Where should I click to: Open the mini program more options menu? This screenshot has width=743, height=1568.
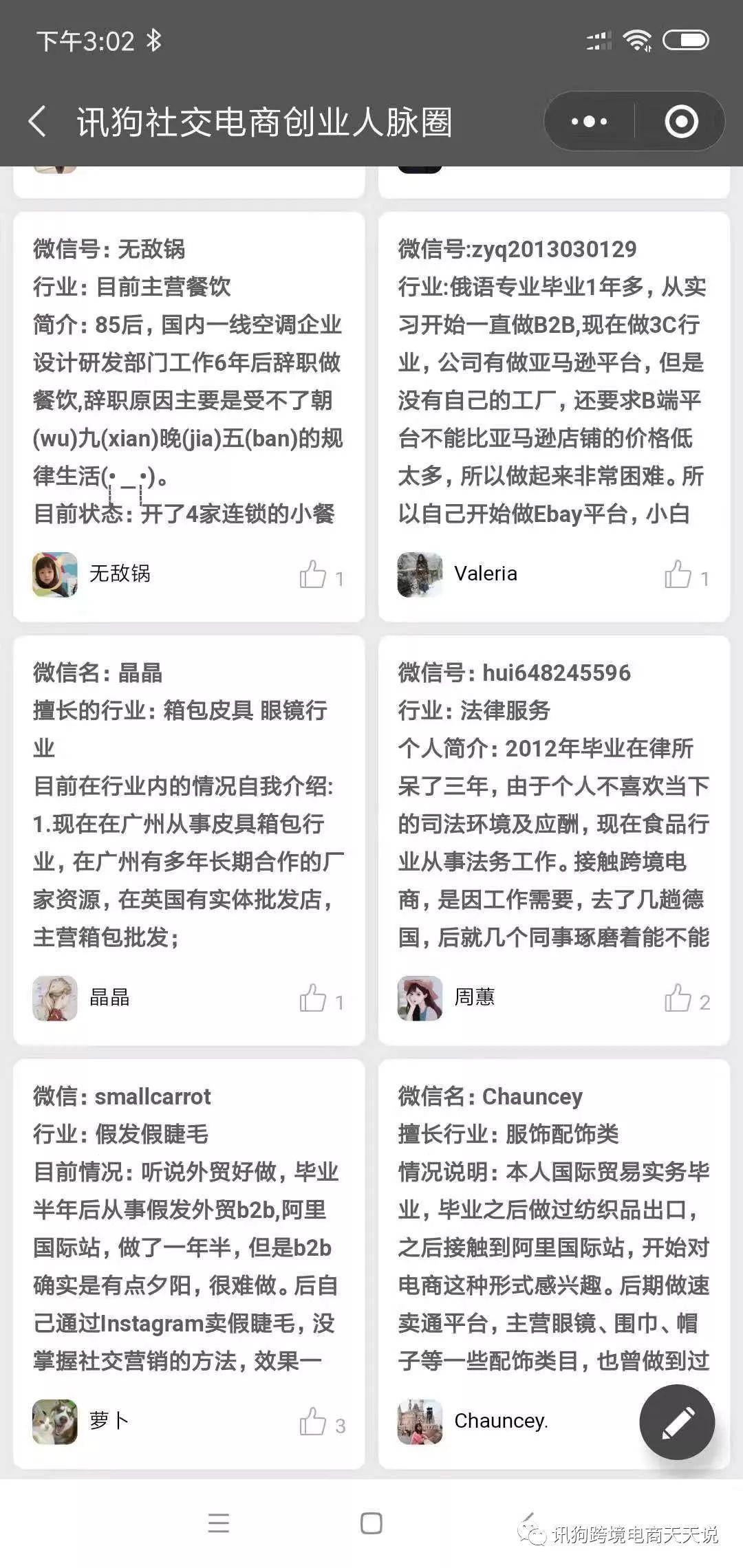tap(589, 122)
